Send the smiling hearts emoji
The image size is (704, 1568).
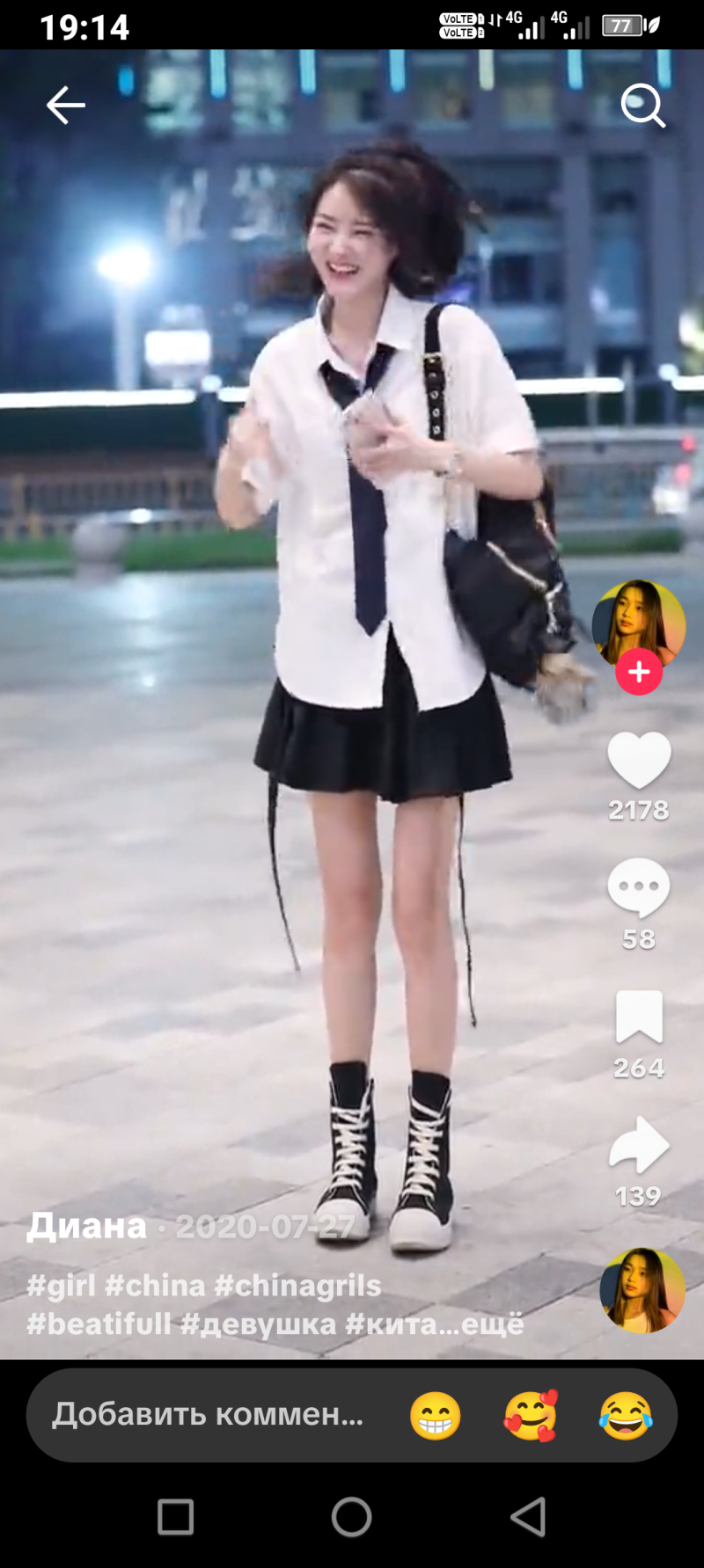click(x=531, y=1416)
